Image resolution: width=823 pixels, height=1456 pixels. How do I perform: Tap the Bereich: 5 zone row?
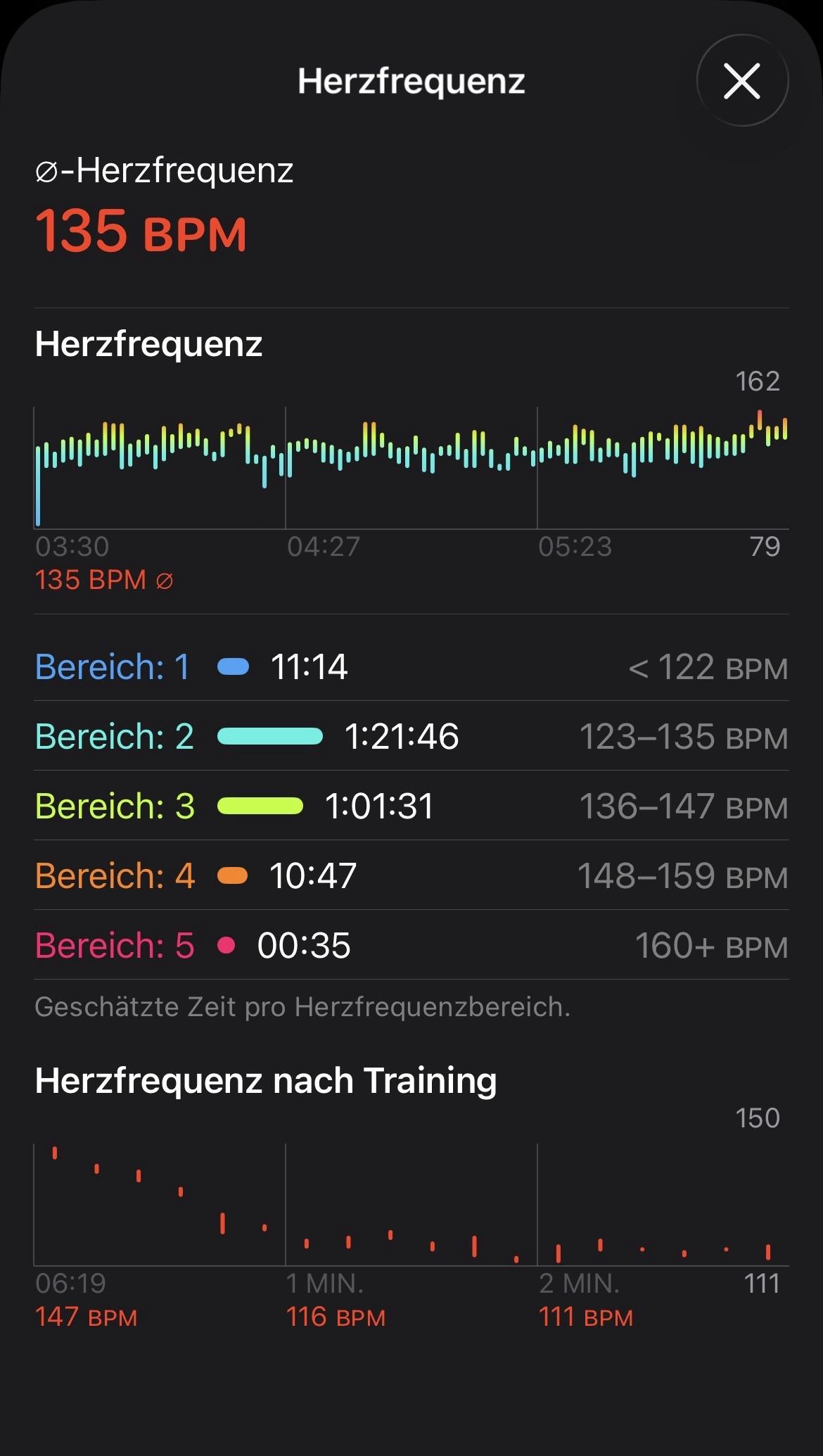412,945
